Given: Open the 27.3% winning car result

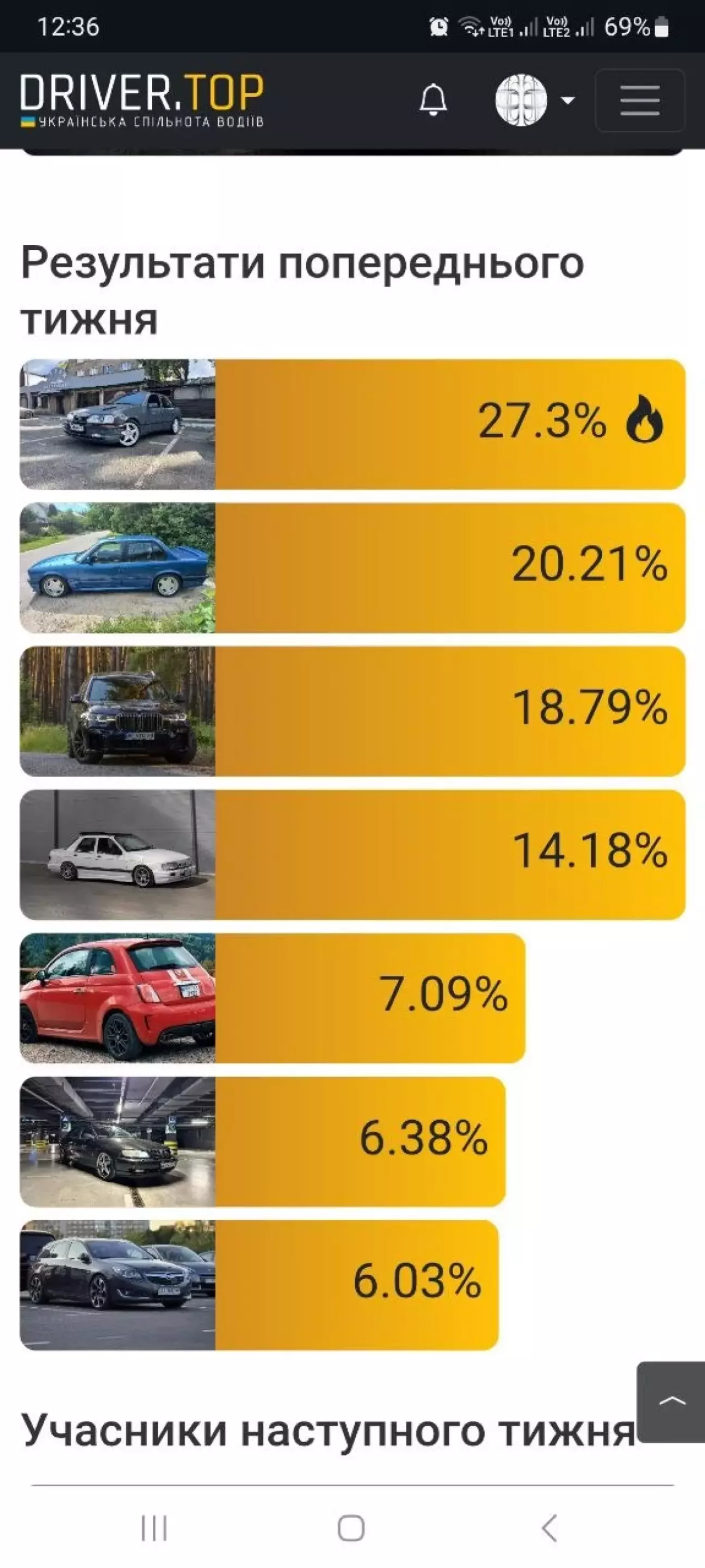Looking at the screenshot, I should (x=353, y=425).
